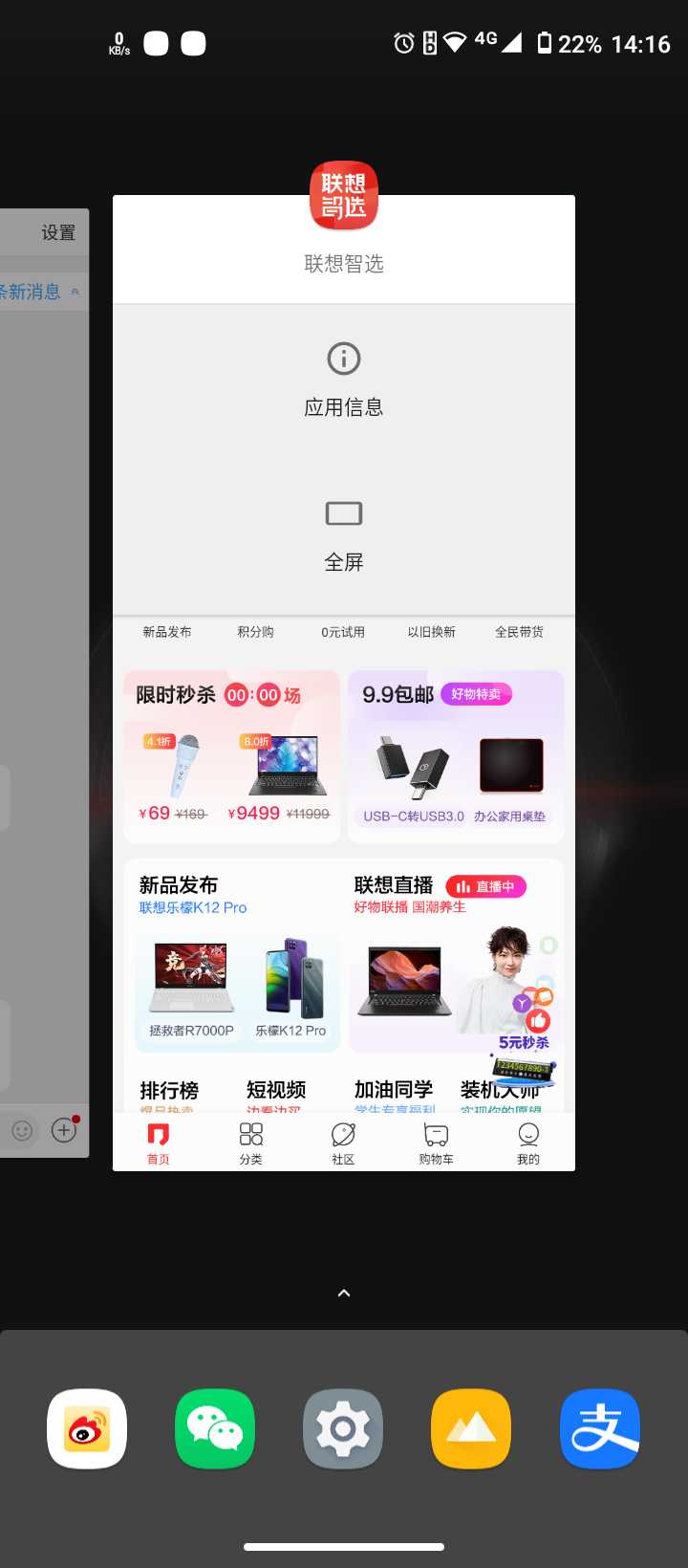Switch to the previous app card on the left

(44, 683)
